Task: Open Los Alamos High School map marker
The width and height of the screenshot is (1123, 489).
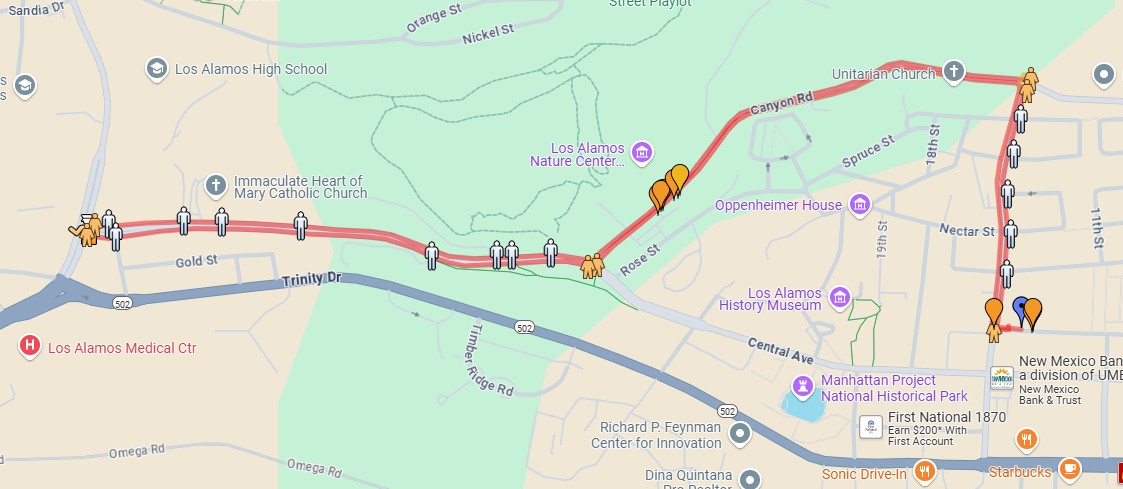Action: click(156, 69)
